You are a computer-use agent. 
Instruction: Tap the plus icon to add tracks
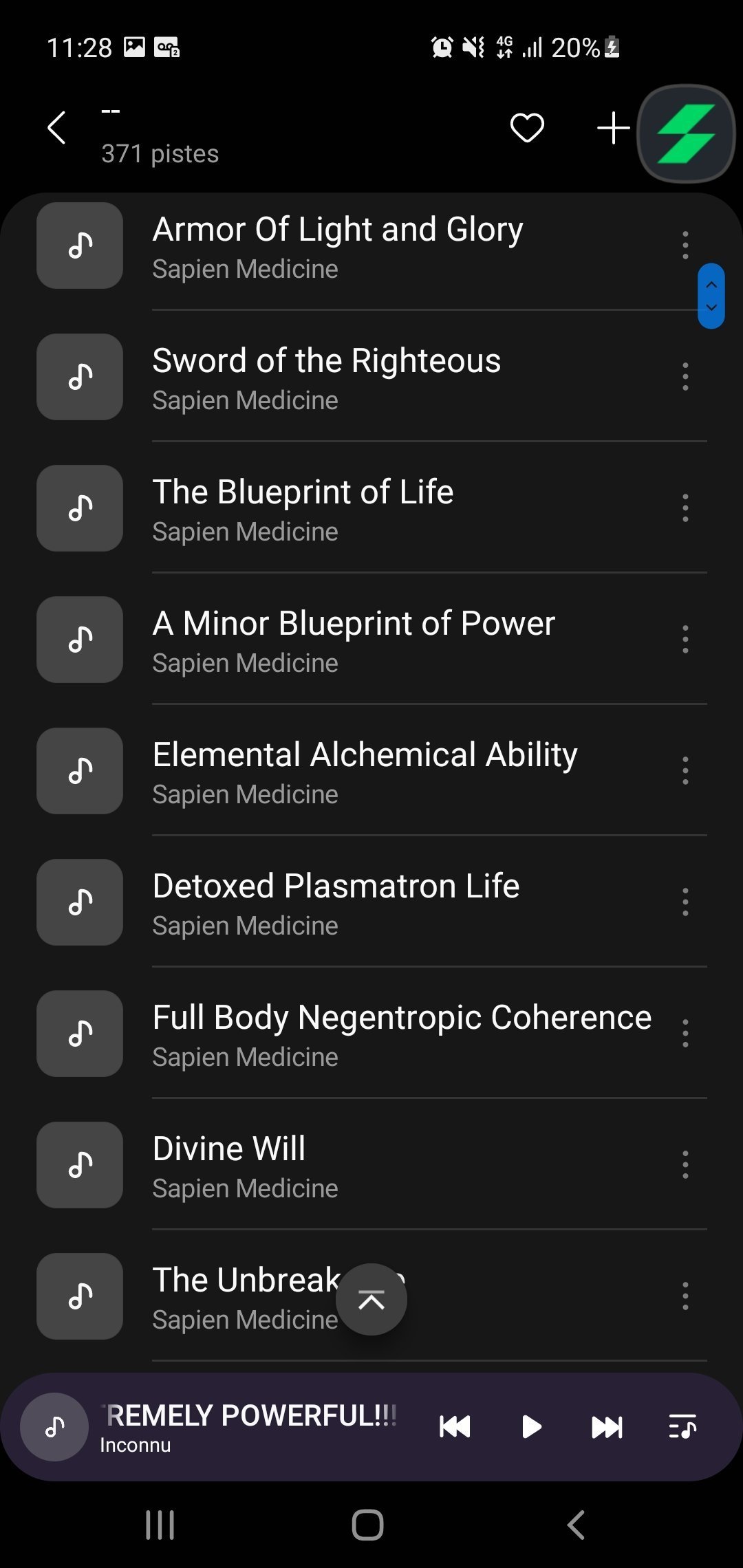point(612,128)
